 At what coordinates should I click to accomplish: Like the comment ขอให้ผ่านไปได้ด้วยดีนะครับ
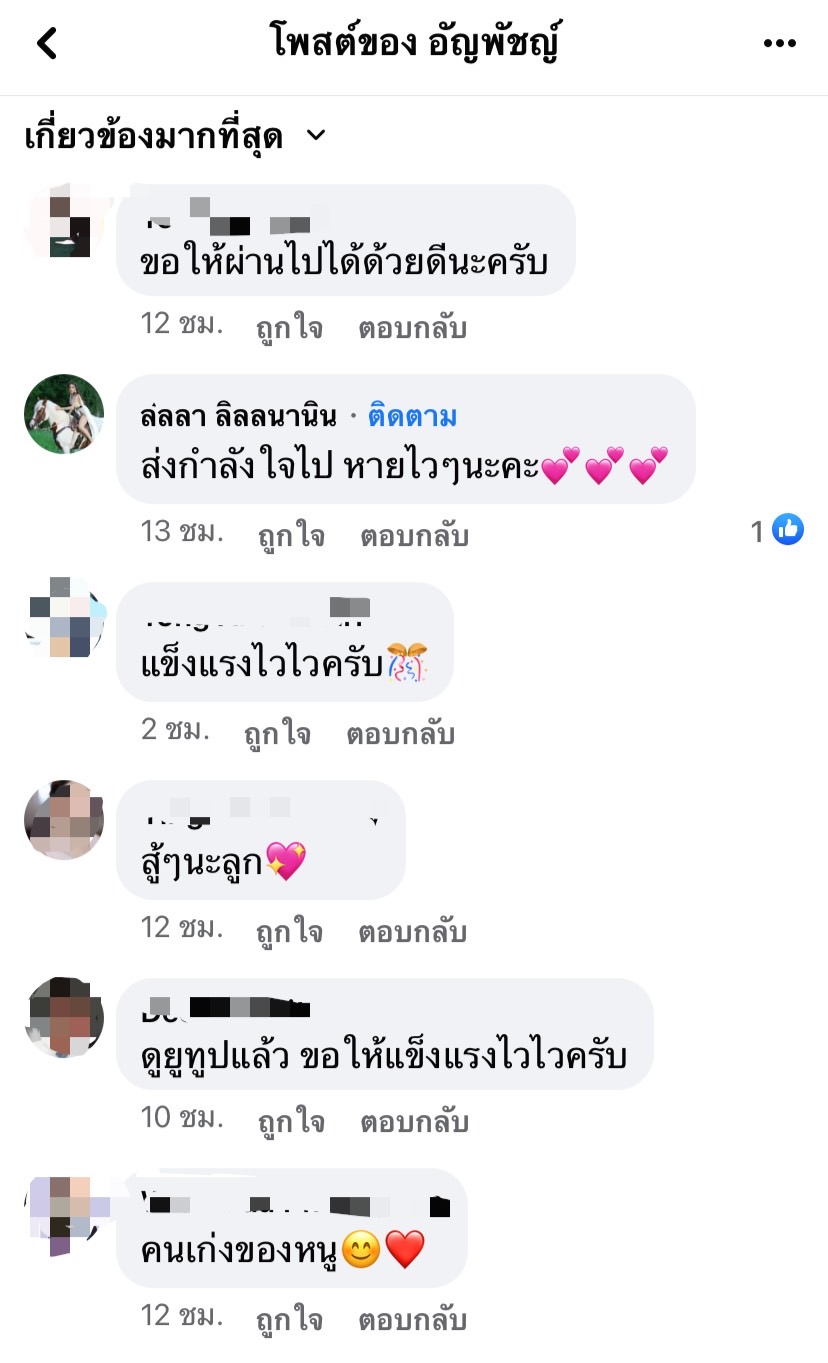(290, 327)
